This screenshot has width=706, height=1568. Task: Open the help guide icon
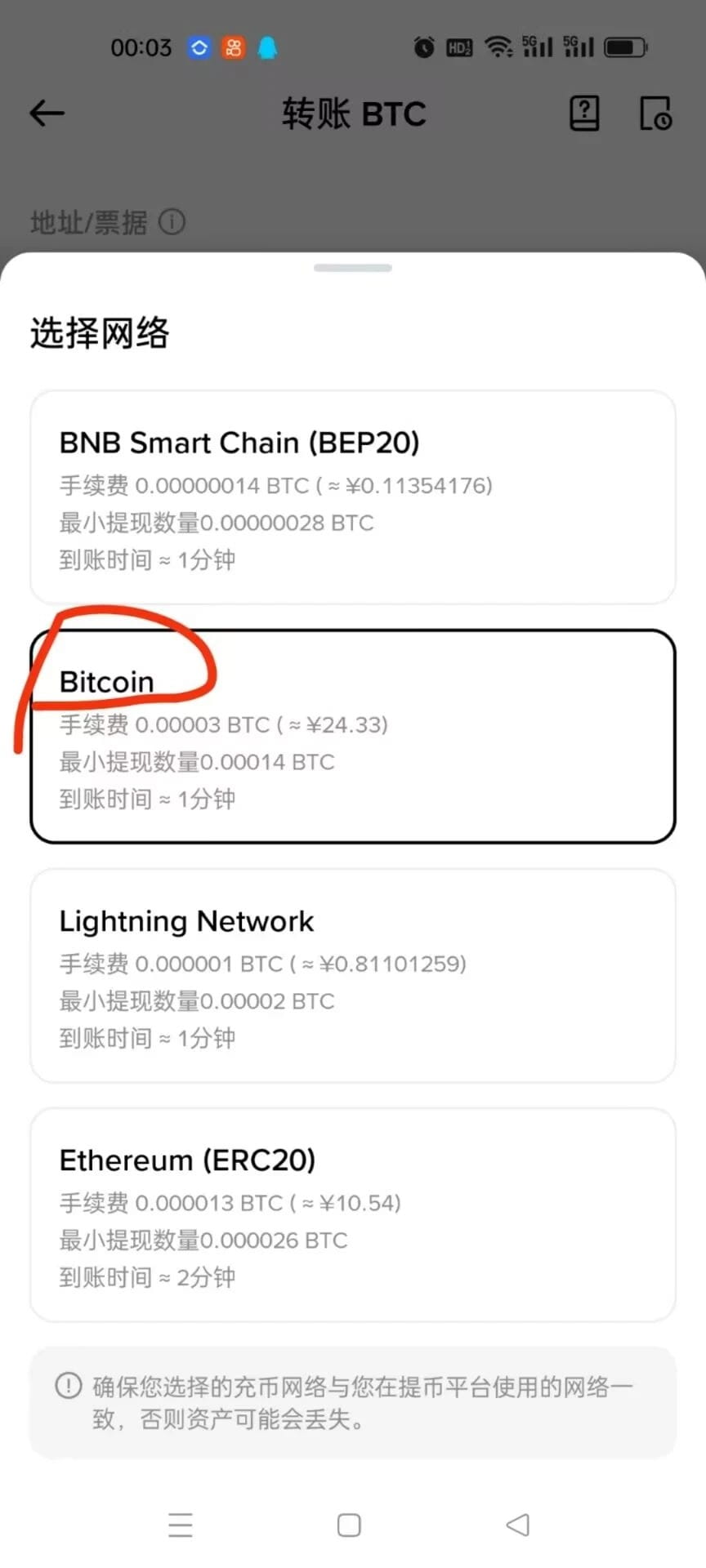584,113
